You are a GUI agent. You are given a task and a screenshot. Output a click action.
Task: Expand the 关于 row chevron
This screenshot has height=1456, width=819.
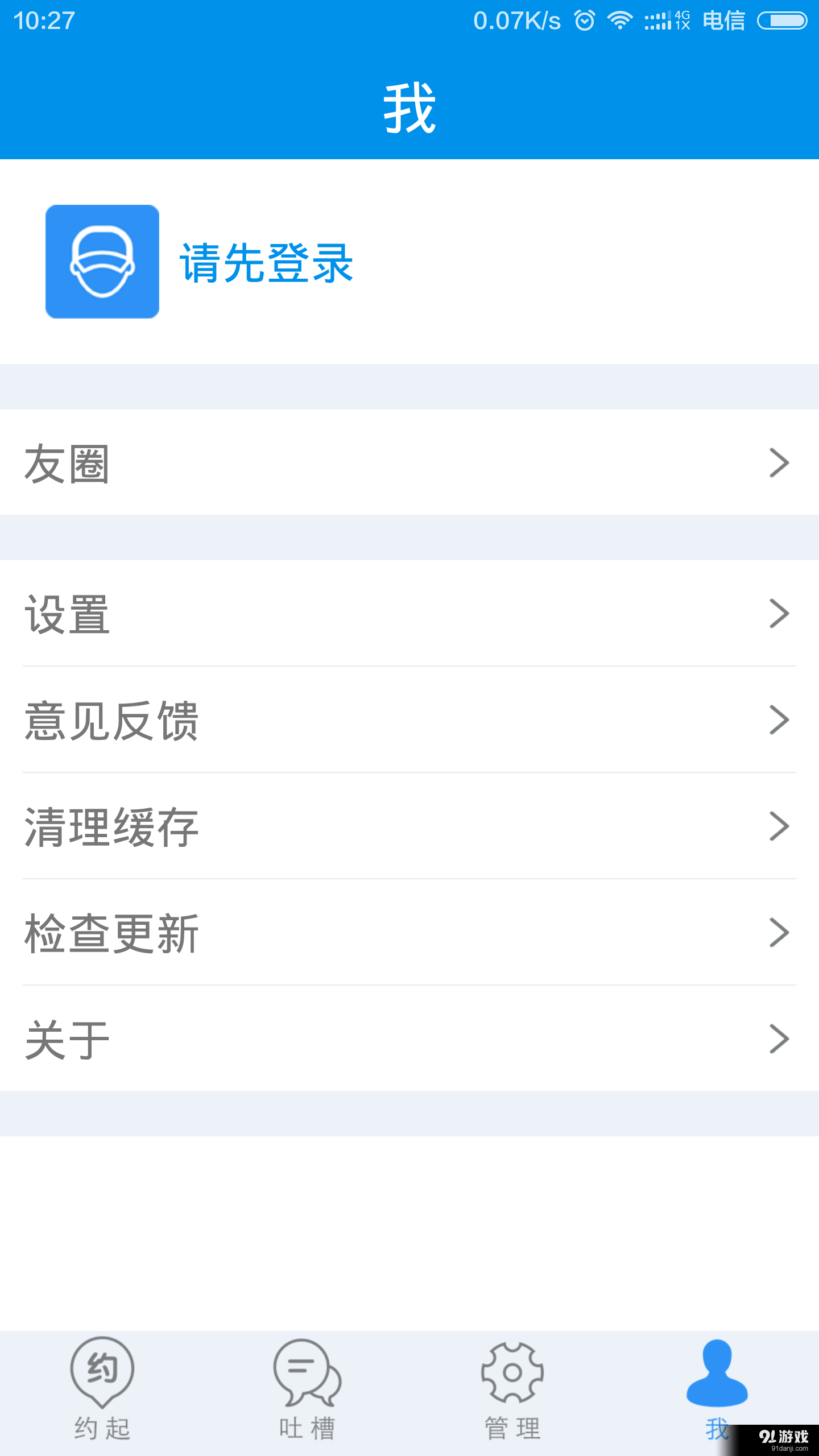point(778,1040)
